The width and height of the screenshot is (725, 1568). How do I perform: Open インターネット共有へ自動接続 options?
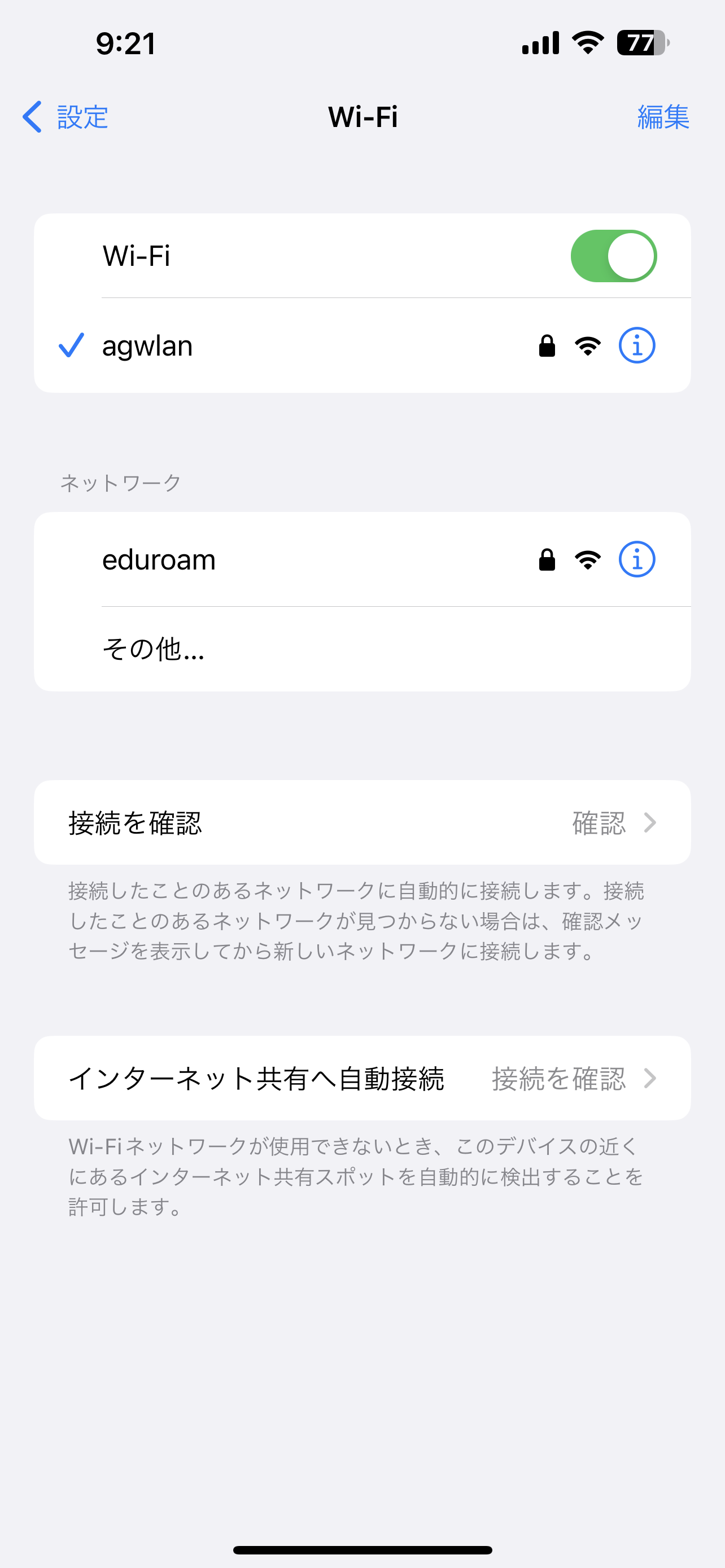(x=362, y=1078)
